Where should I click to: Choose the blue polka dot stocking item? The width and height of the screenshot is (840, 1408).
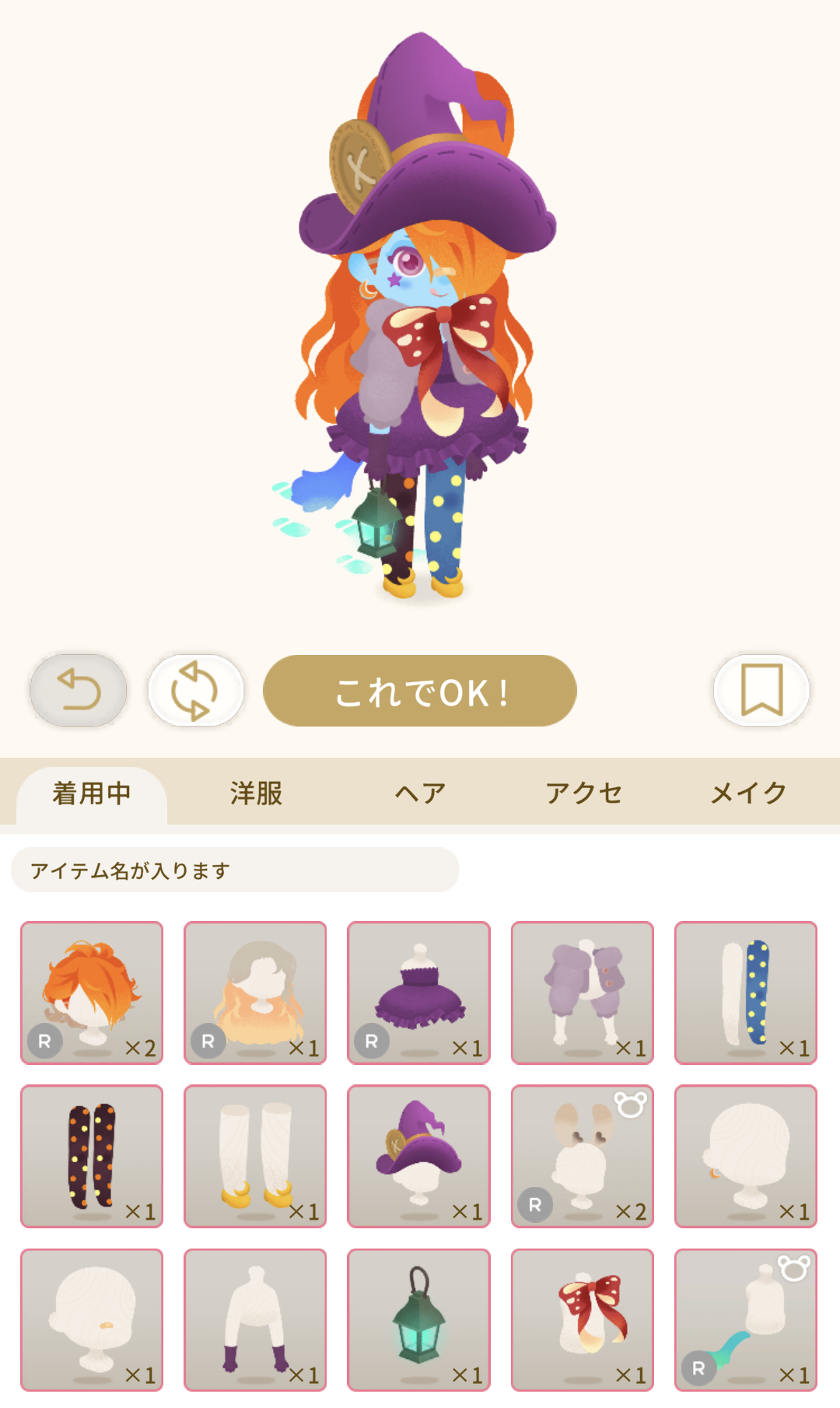746,993
